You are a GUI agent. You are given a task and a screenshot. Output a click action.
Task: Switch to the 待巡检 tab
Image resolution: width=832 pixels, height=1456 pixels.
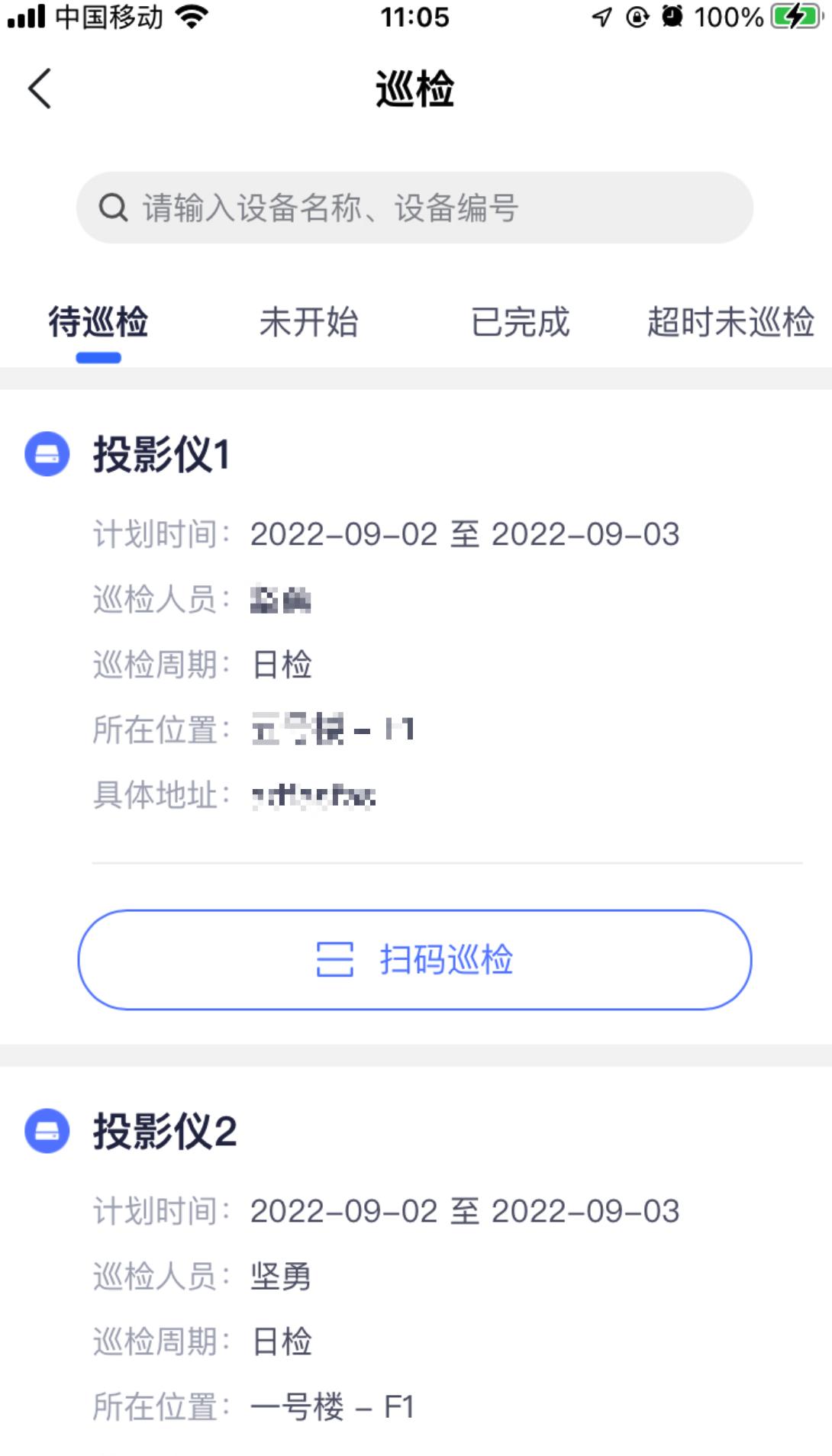pyautogui.click(x=98, y=324)
